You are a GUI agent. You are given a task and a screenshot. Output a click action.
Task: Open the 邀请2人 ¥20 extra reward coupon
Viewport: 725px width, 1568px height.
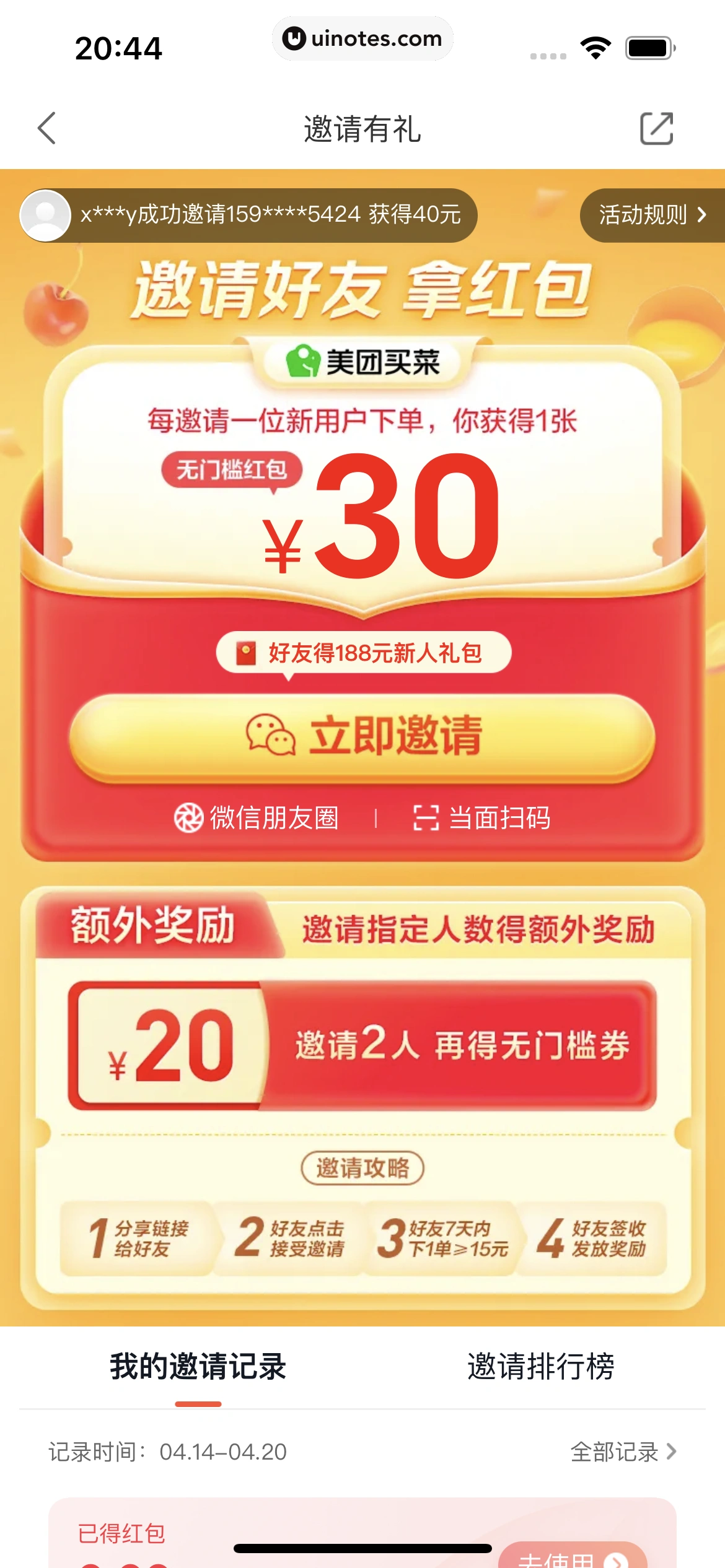362,1045
